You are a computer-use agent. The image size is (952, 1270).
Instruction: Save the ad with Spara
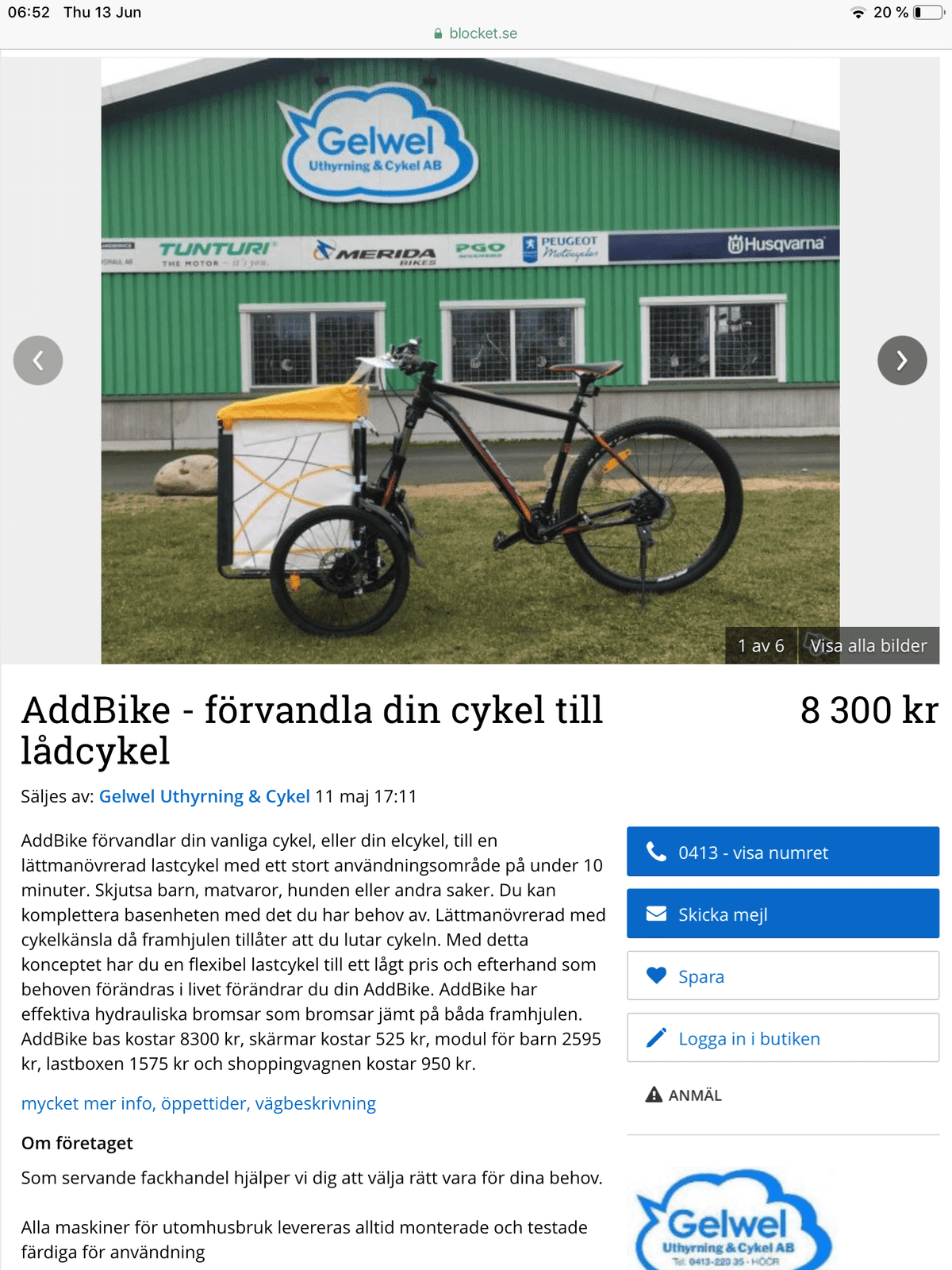point(783,976)
